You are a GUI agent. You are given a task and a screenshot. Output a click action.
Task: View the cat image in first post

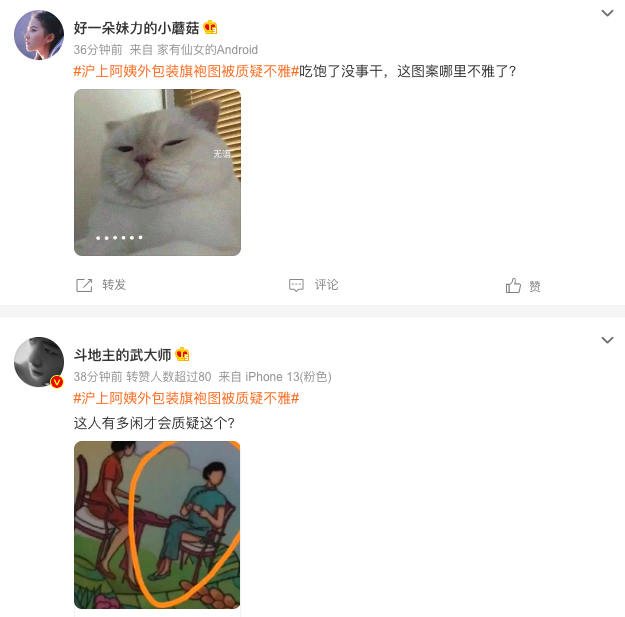pyautogui.click(x=157, y=172)
